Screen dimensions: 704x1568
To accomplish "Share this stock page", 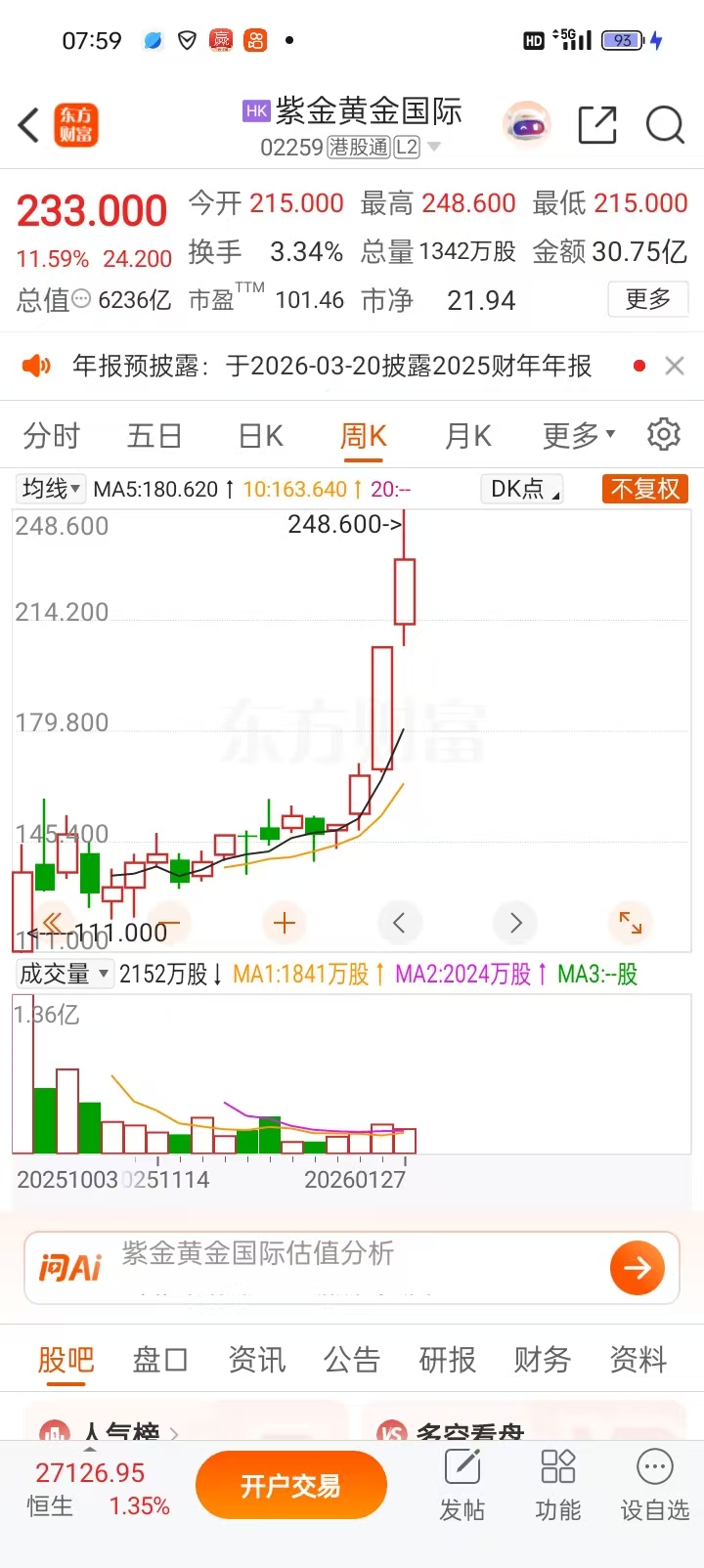I will (596, 125).
